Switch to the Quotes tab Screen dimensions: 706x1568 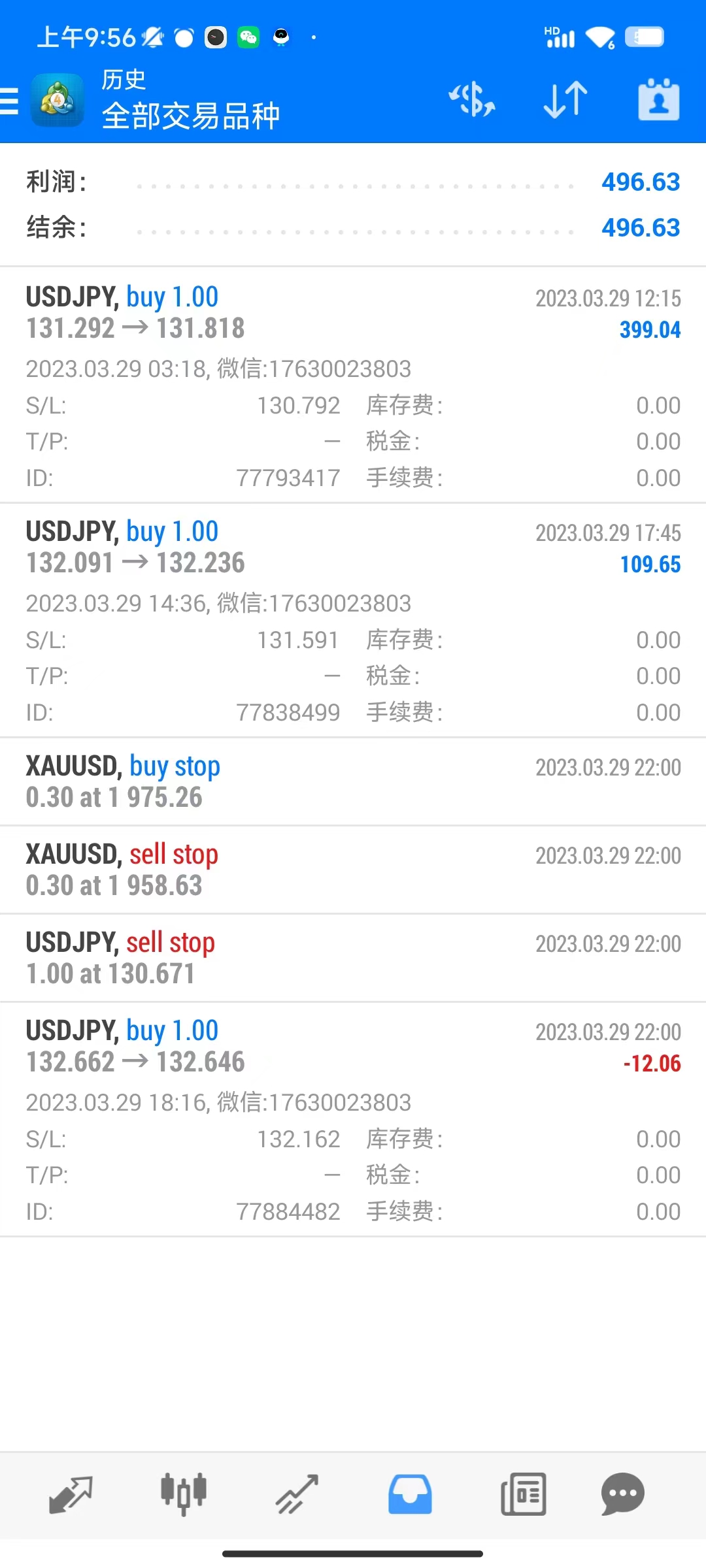pos(71,1494)
